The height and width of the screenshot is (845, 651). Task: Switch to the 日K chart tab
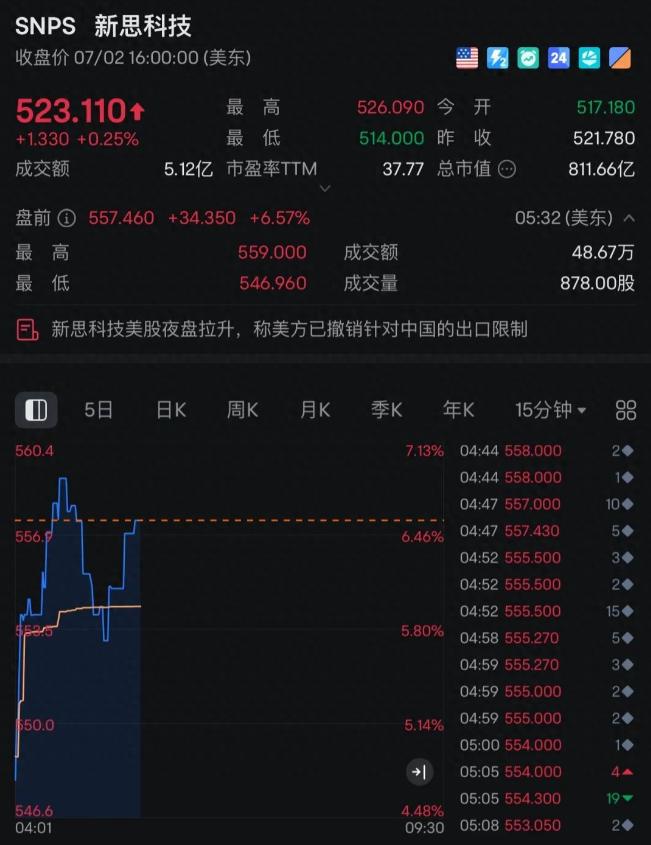171,410
